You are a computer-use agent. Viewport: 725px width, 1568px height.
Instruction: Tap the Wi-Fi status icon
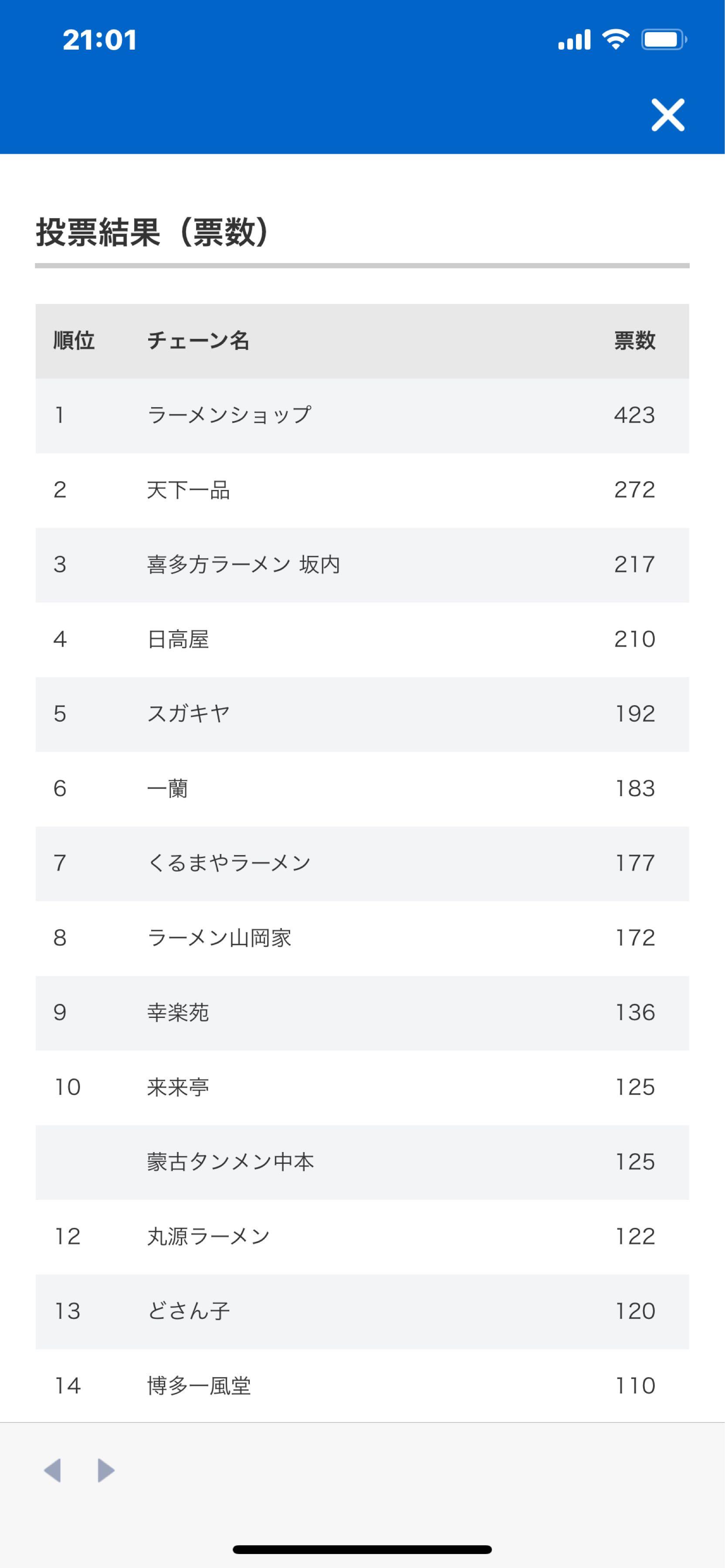615,39
